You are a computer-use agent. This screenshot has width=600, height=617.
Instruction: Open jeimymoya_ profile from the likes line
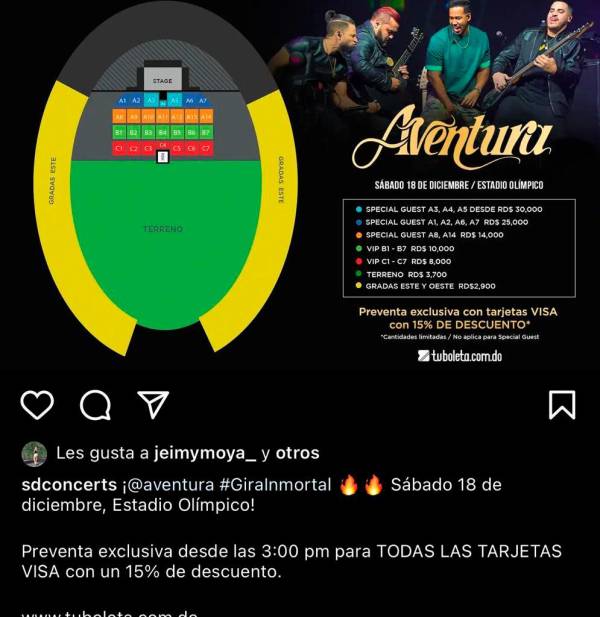[205, 453]
